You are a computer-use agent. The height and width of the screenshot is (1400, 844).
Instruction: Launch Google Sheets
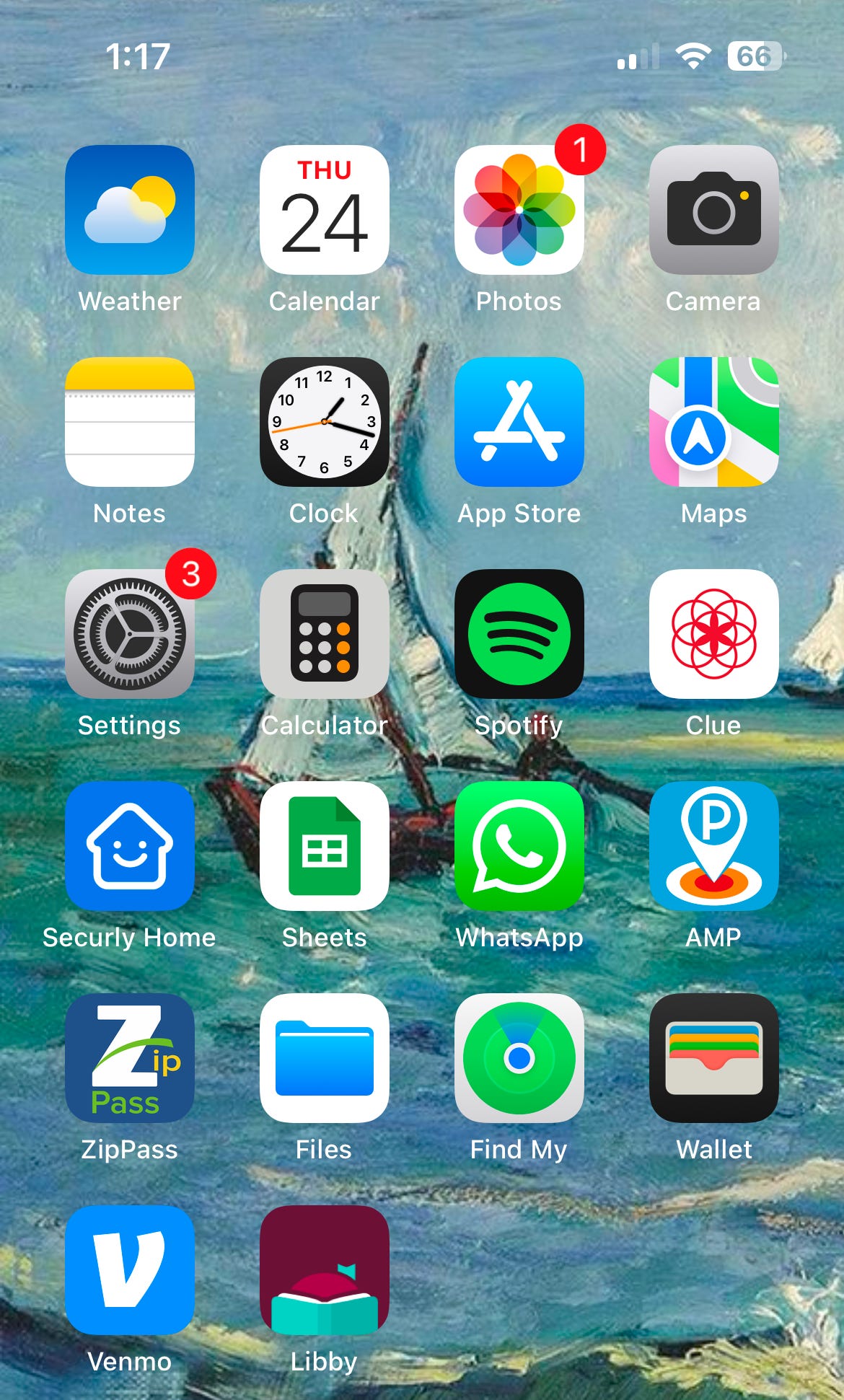tap(325, 846)
